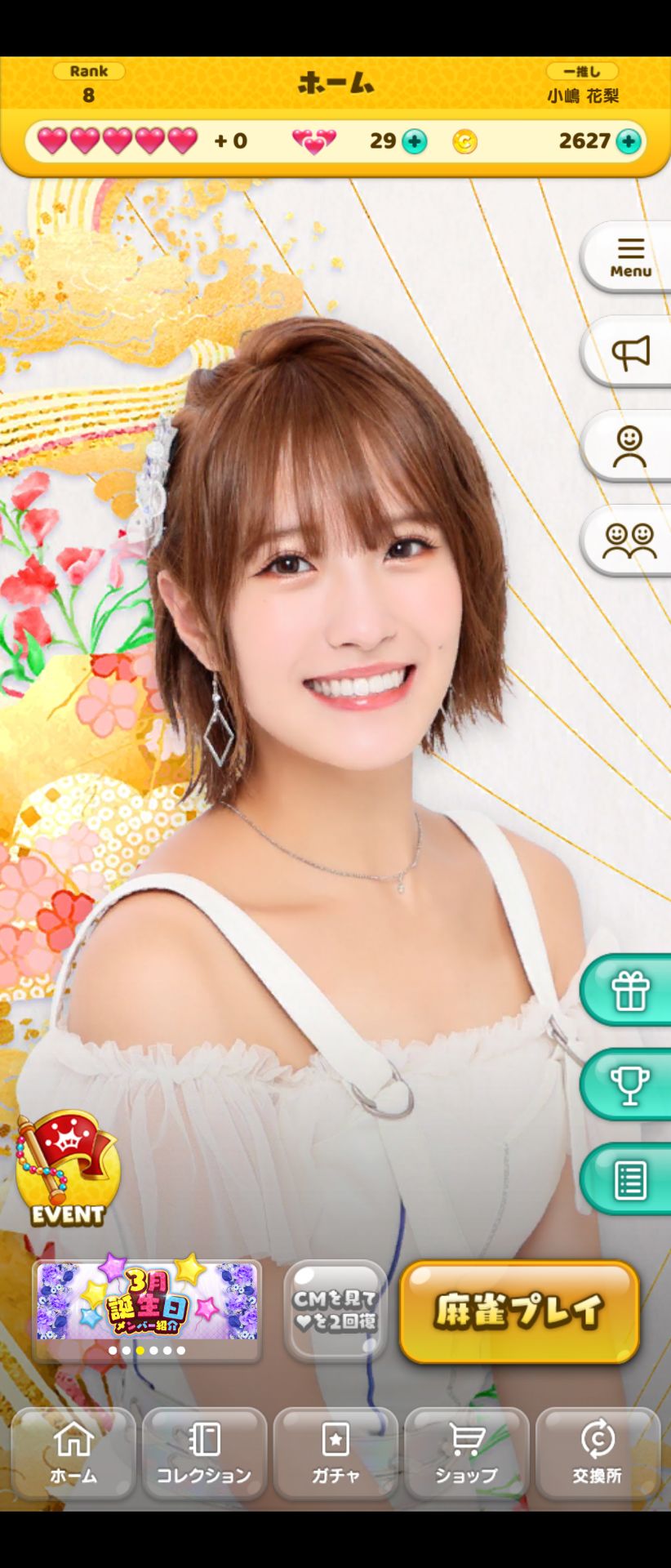The width and height of the screenshot is (671, 1568).
Task: Tap CMを見て♥を2回復 button
Action: click(335, 1311)
